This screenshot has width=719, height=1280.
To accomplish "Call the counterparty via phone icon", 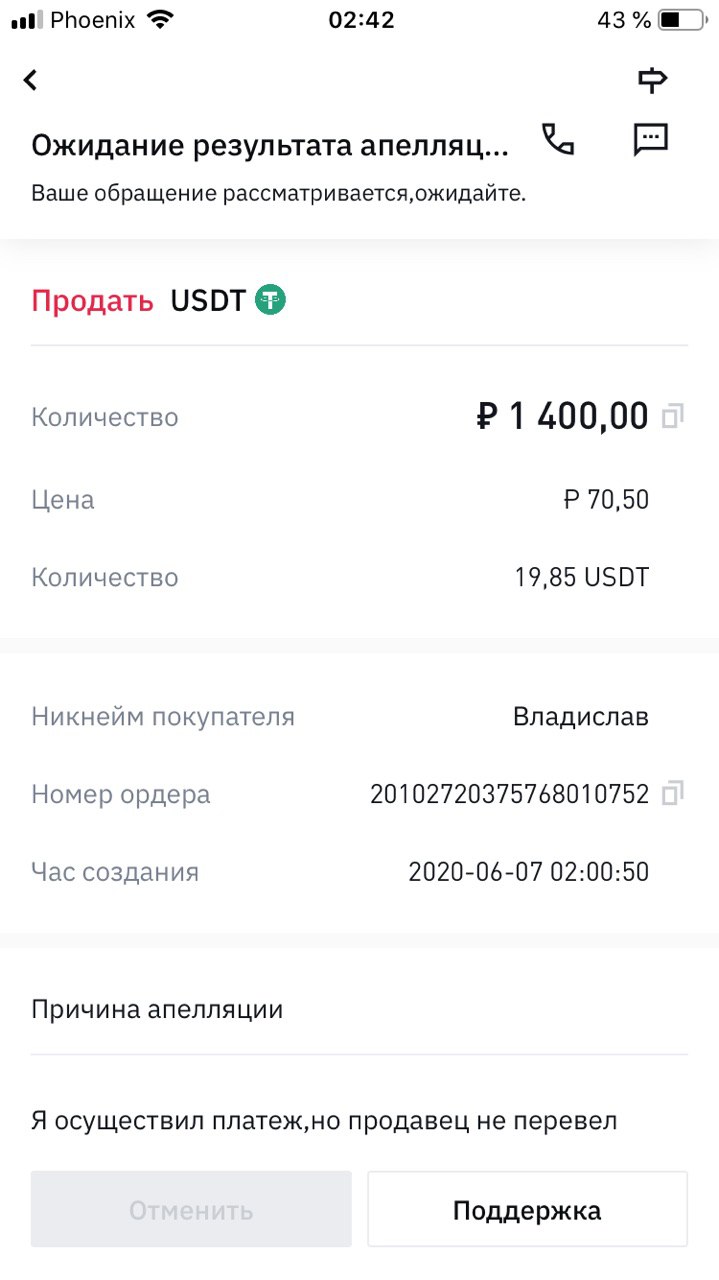I will point(558,140).
